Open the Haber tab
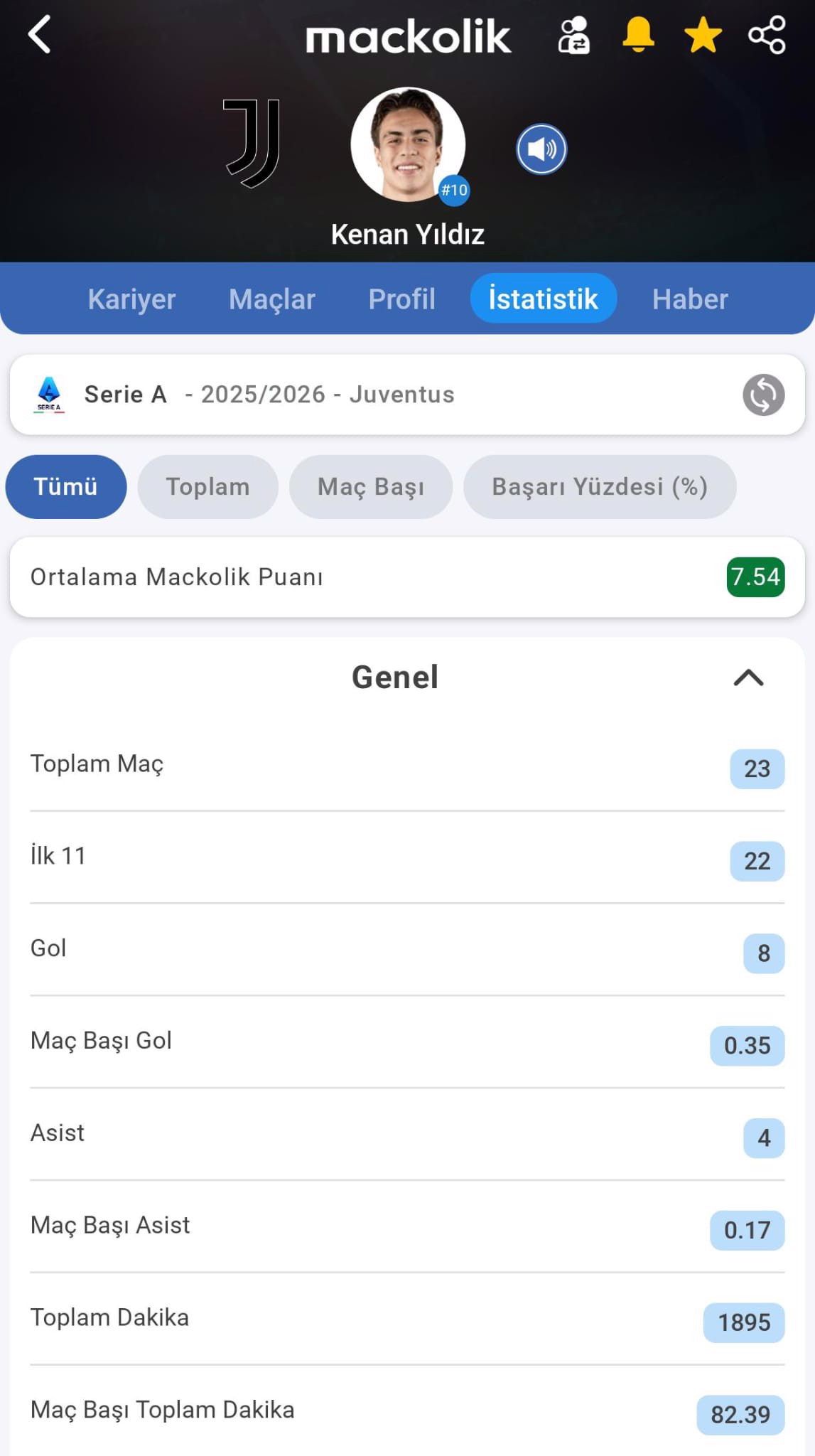 pos(690,299)
